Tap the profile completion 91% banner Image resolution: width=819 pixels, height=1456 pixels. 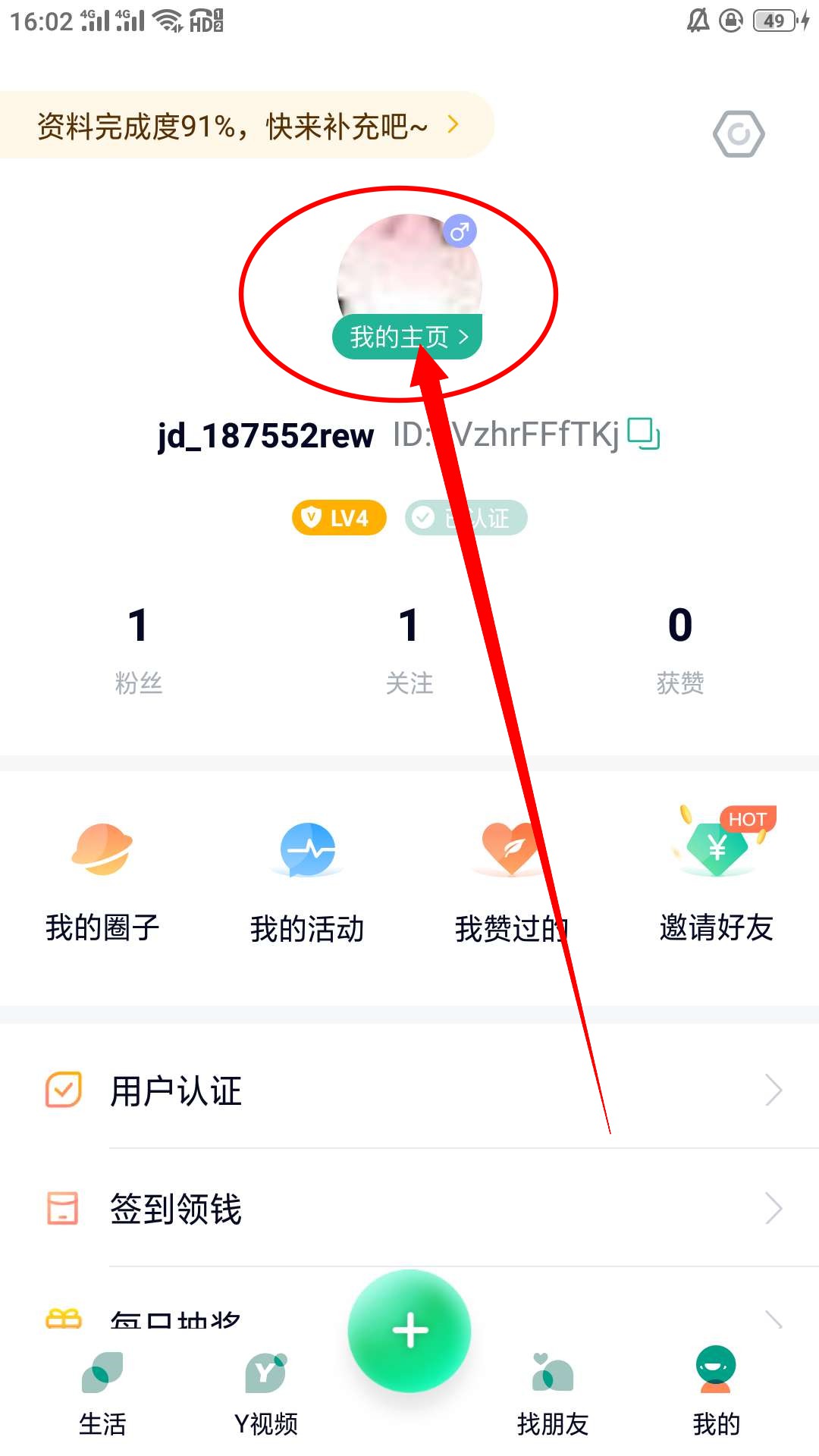pos(246,125)
